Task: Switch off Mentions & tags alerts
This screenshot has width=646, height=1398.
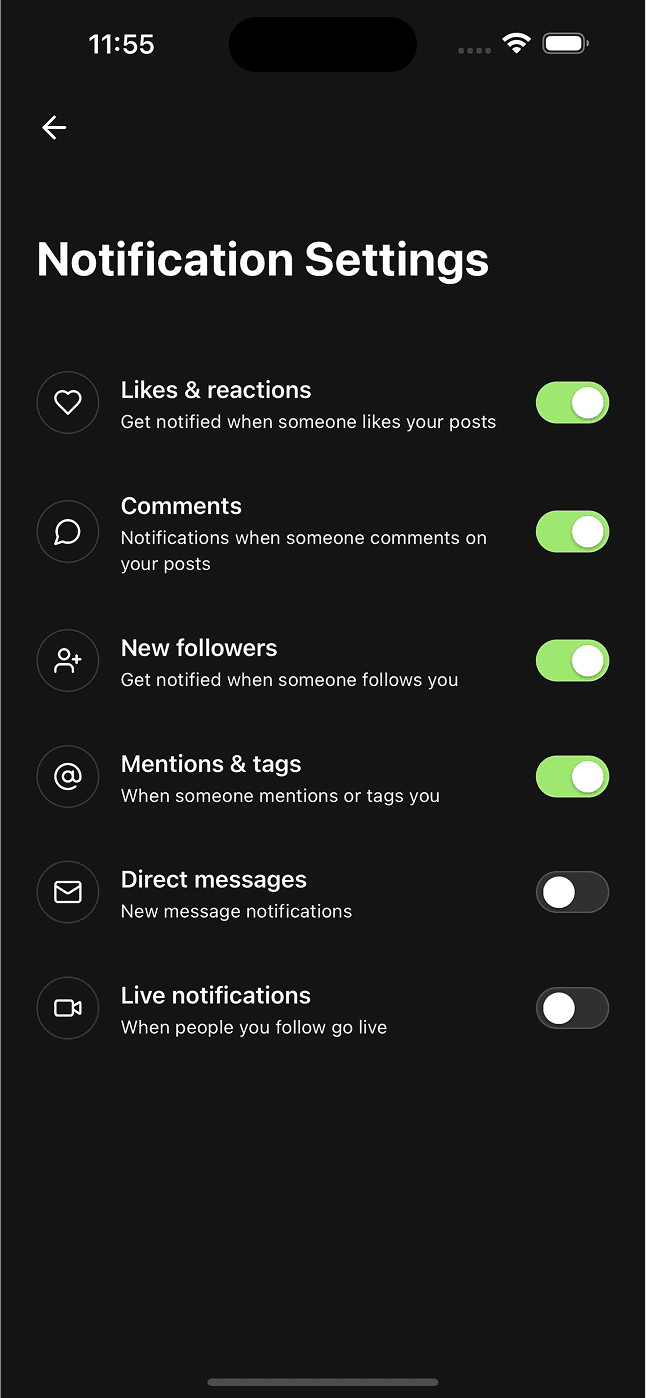Action: [x=572, y=777]
